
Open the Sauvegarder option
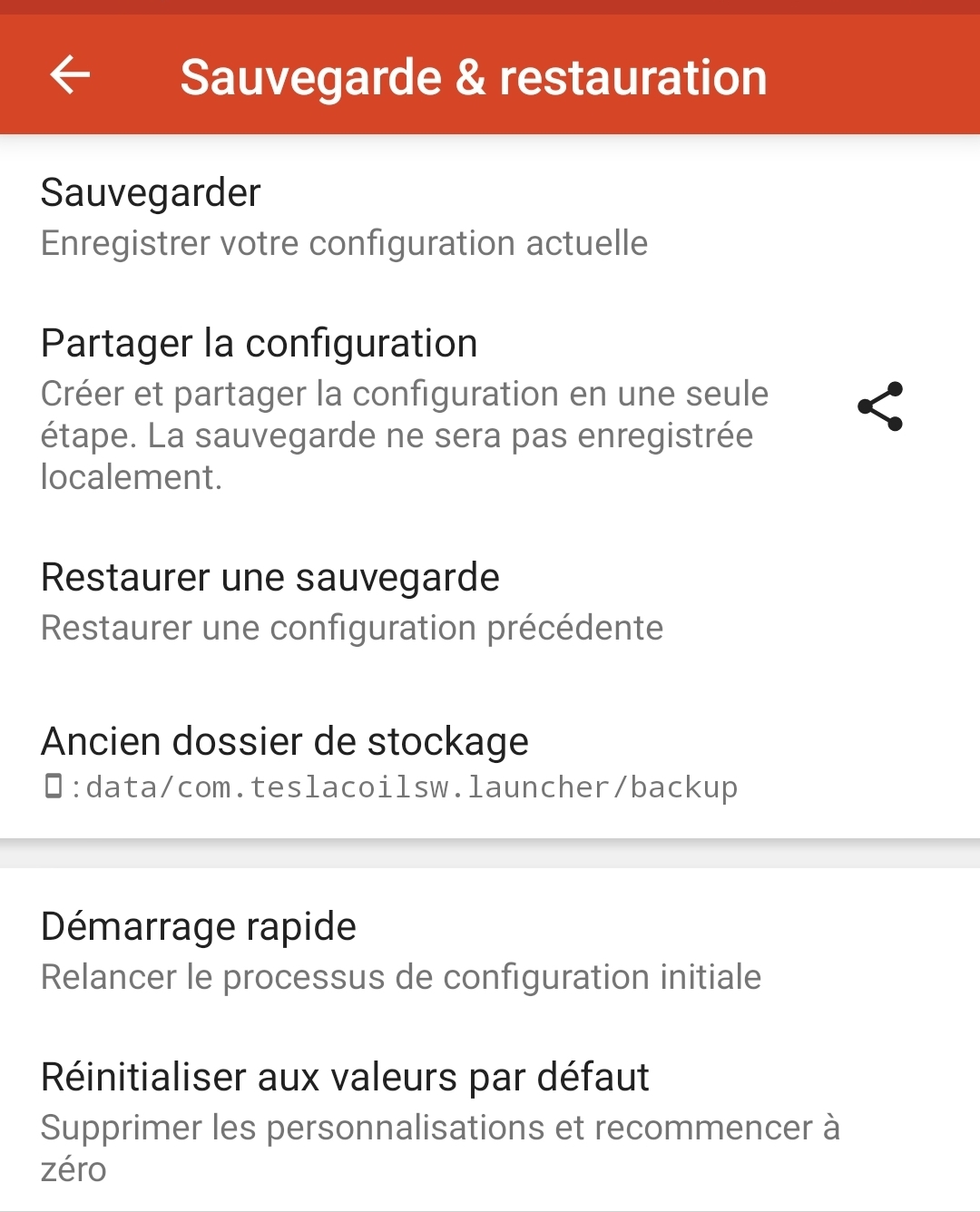click(345, 218)
